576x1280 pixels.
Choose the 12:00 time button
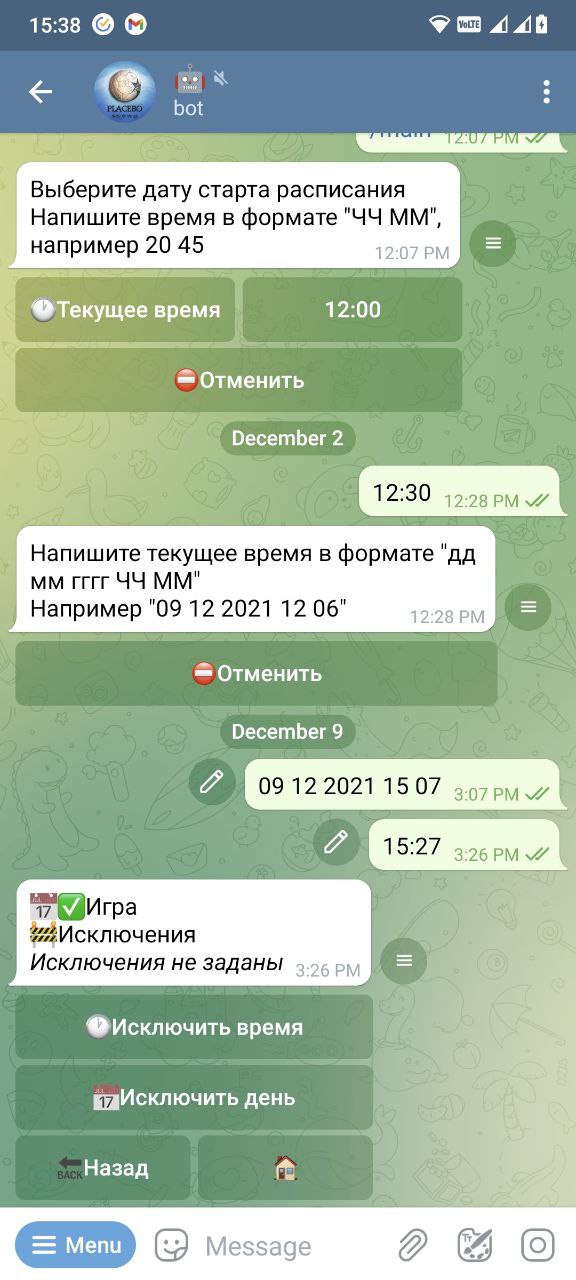point(352,310)
